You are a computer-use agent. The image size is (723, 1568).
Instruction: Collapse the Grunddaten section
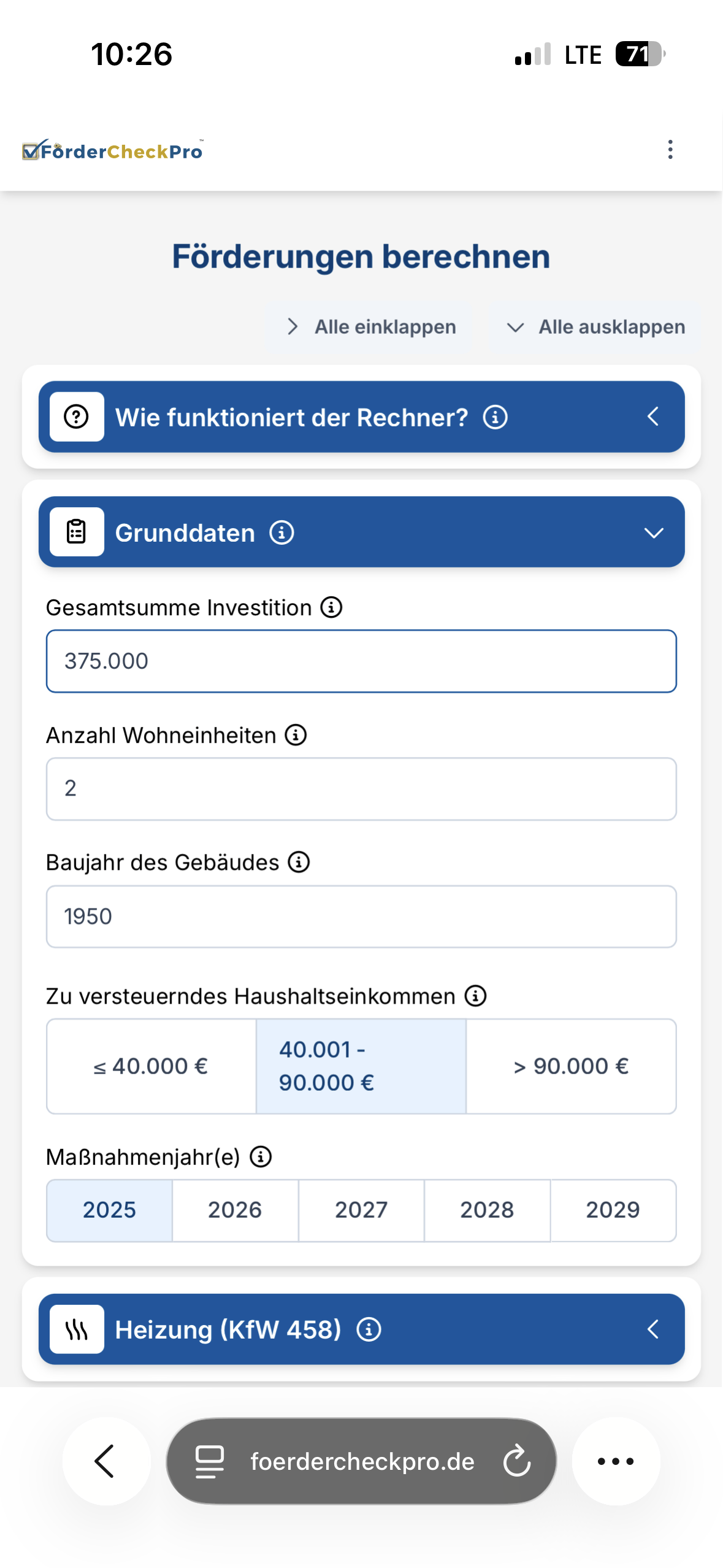tap(654, 532)
